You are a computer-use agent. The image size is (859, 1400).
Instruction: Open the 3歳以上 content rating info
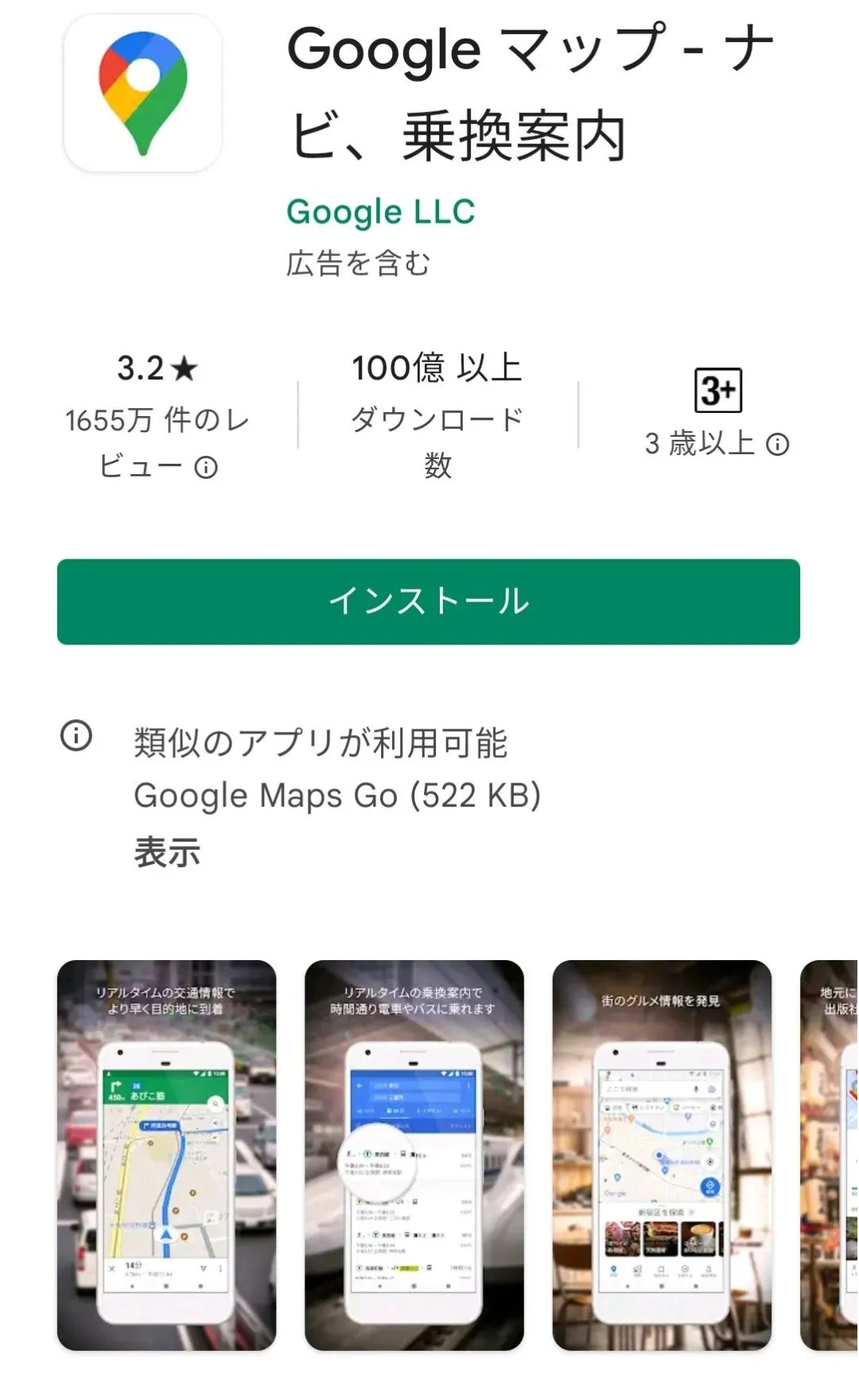pyautogui.click(x=777, y=444)
